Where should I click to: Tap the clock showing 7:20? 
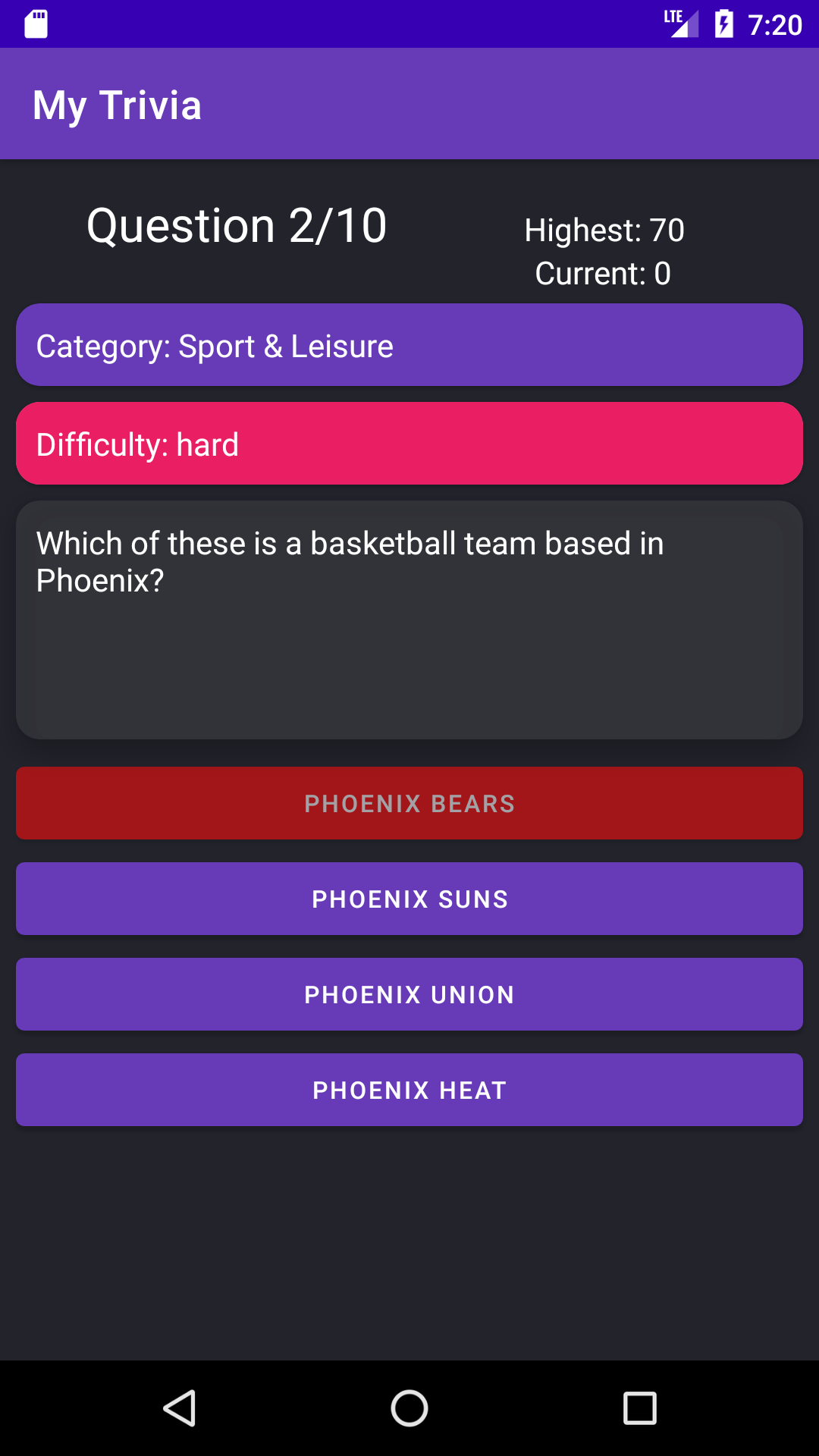tap(775, 24)
